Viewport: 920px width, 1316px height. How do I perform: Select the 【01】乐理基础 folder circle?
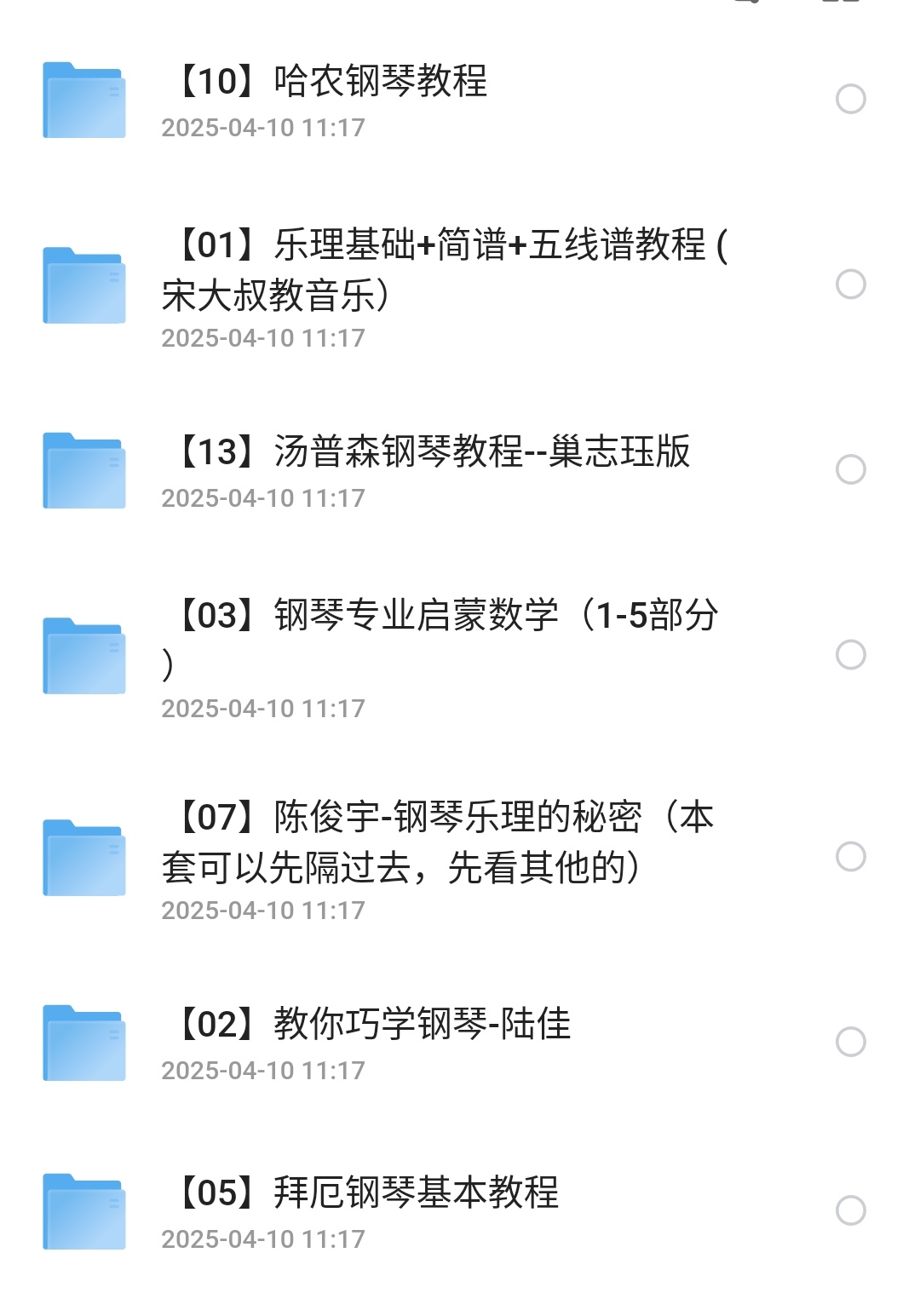[850, 284]
